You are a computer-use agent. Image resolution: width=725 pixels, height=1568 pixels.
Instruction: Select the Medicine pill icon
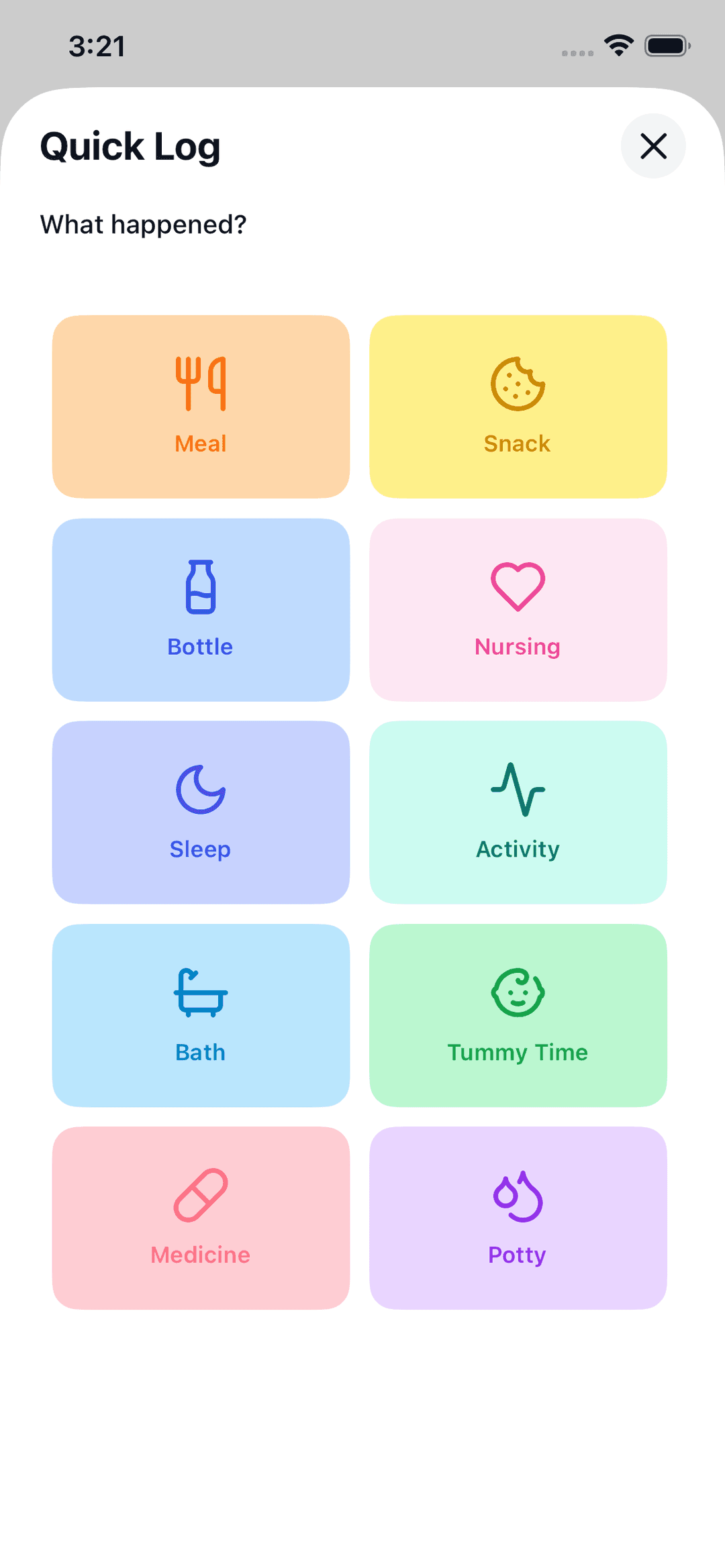pyautogui.click(x=200, y=1198)
